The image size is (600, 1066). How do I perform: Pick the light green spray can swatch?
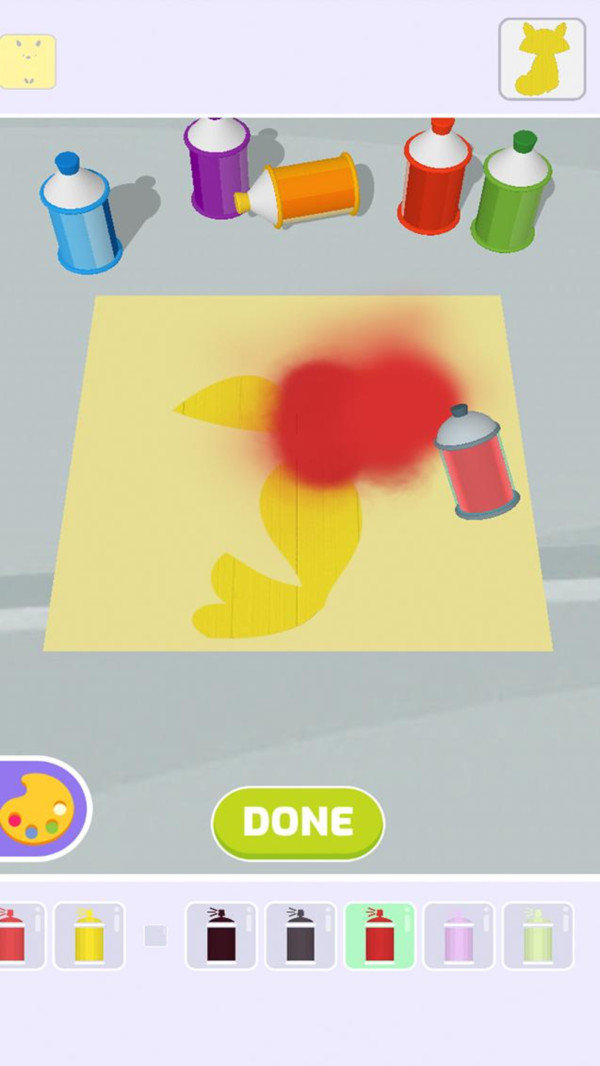click(x=538, y=936)
